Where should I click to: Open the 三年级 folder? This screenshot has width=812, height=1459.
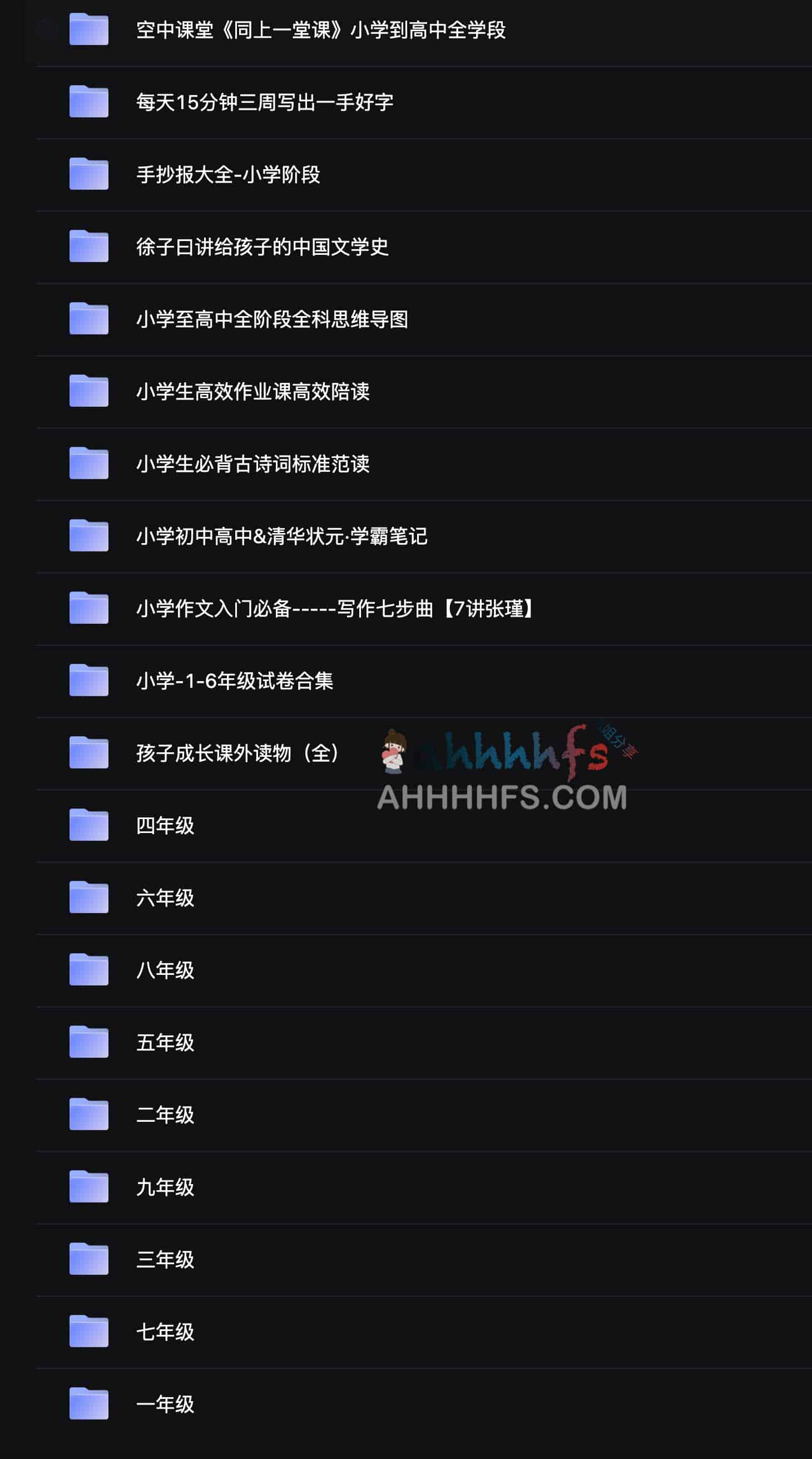pyautogui.click(x=165, y=1260)
